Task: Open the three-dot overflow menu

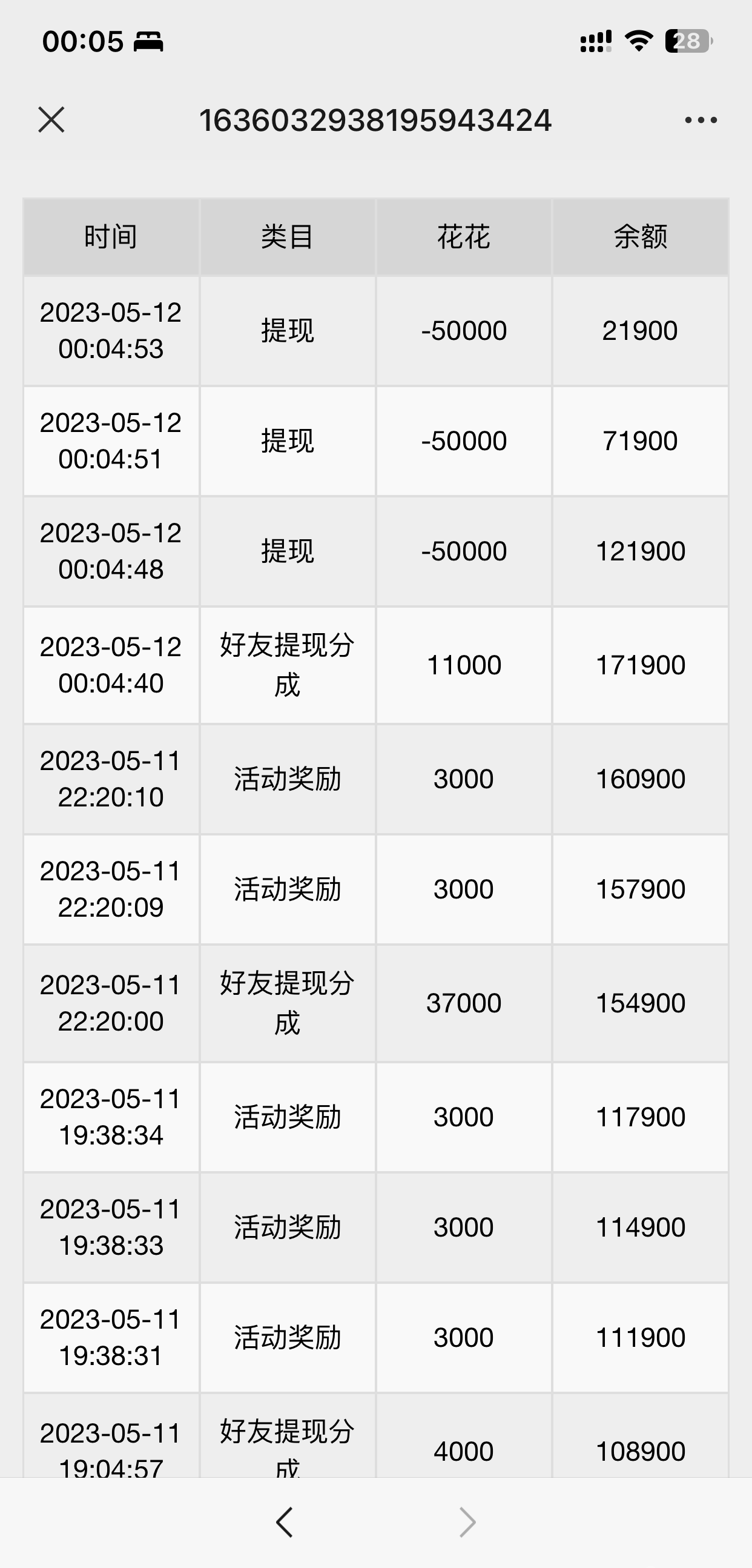Action: (x=701, y=120)
